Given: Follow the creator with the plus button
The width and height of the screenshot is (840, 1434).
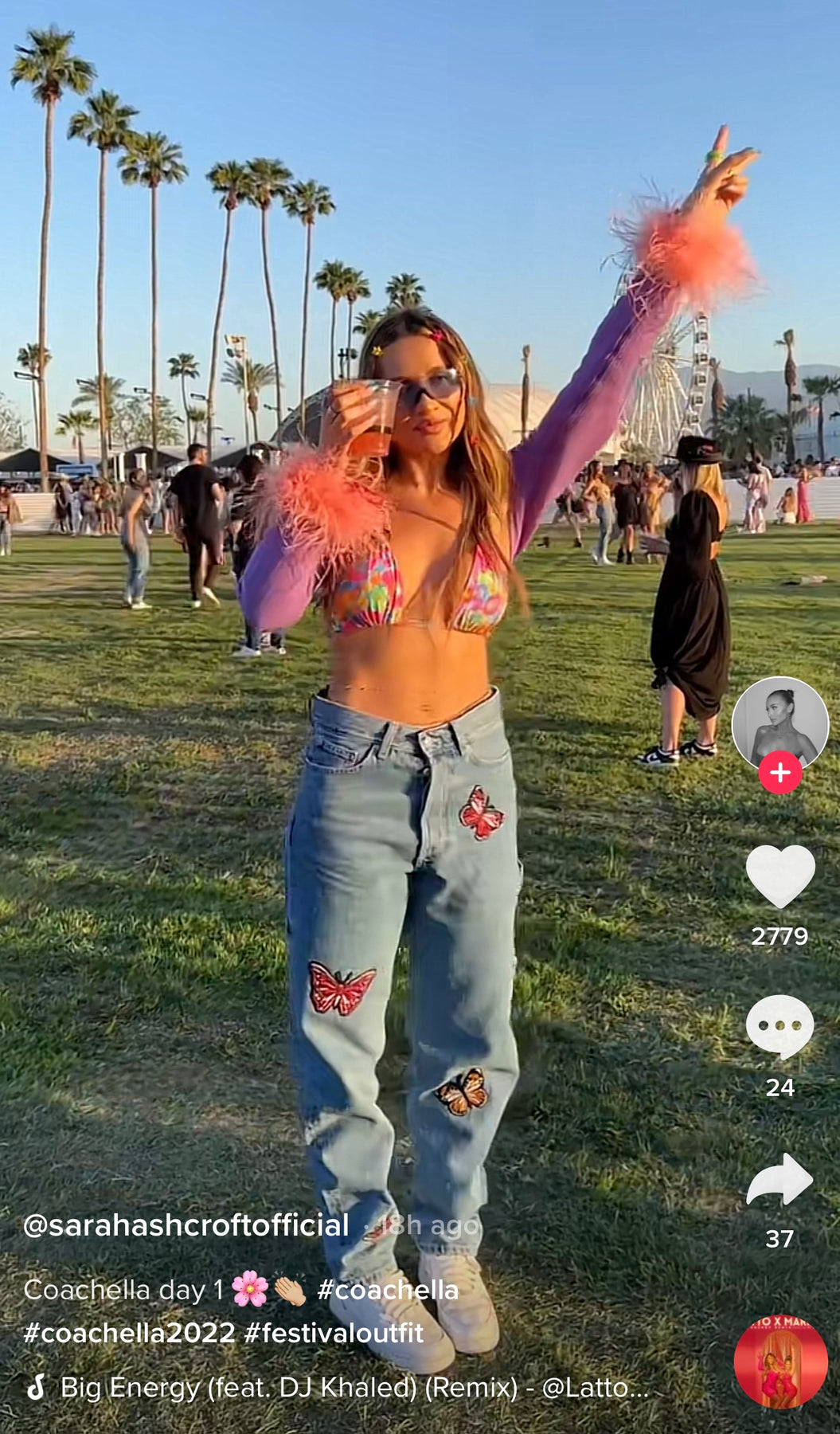Looking at the screenshot, I should [x=779, y=772].
